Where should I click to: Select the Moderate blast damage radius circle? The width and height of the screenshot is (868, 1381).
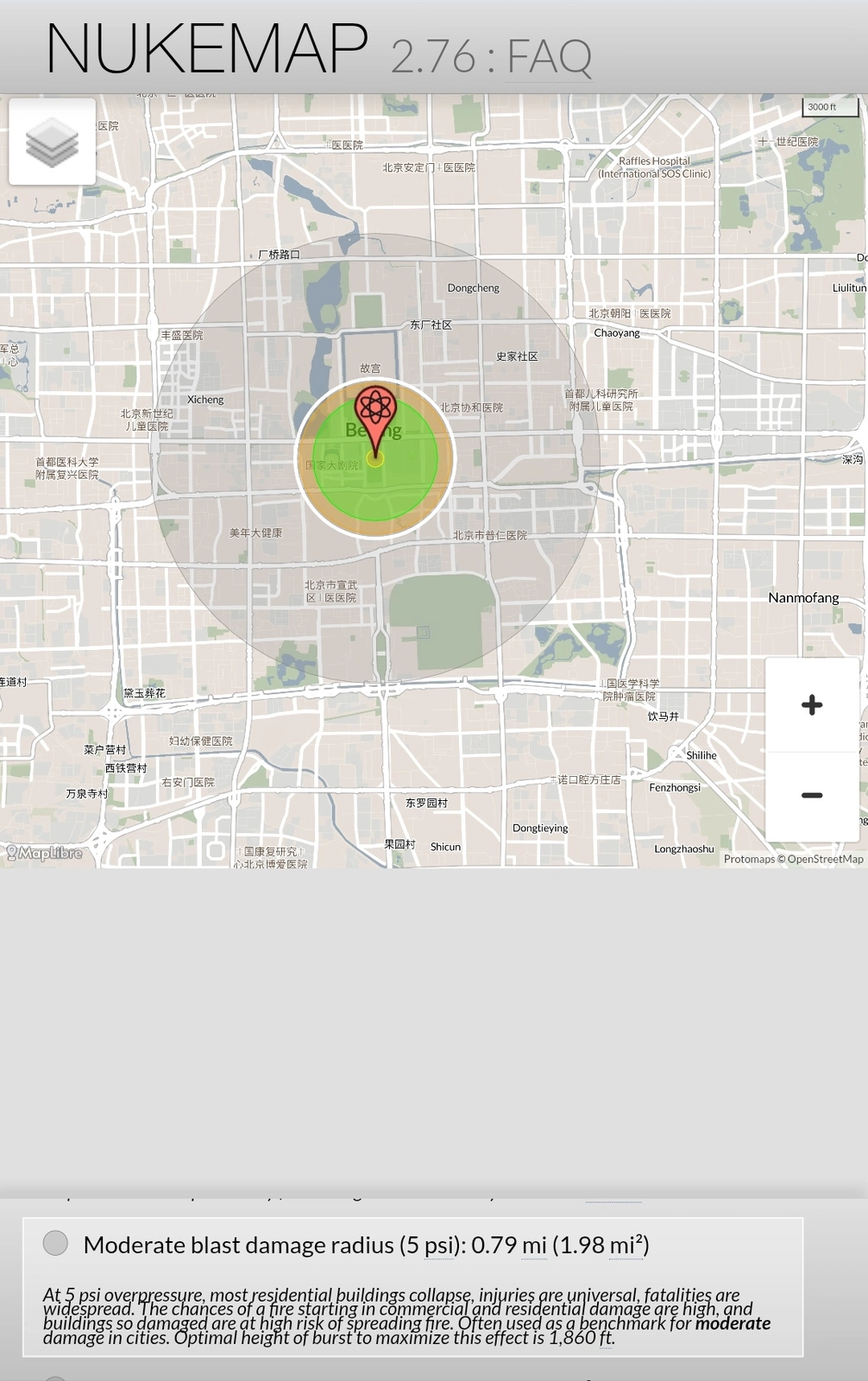55,1243
